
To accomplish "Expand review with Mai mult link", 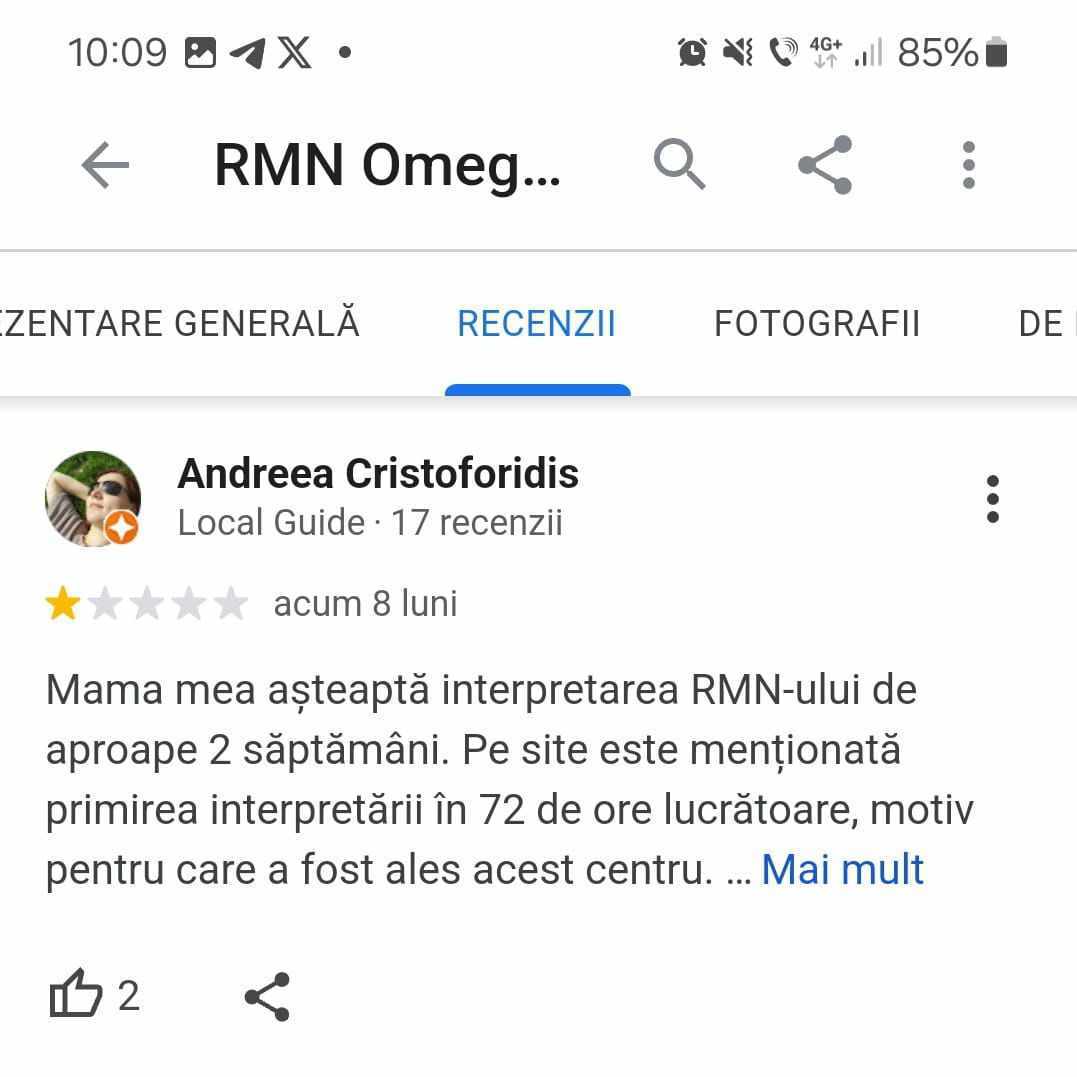I will click(x=842, y=870).
